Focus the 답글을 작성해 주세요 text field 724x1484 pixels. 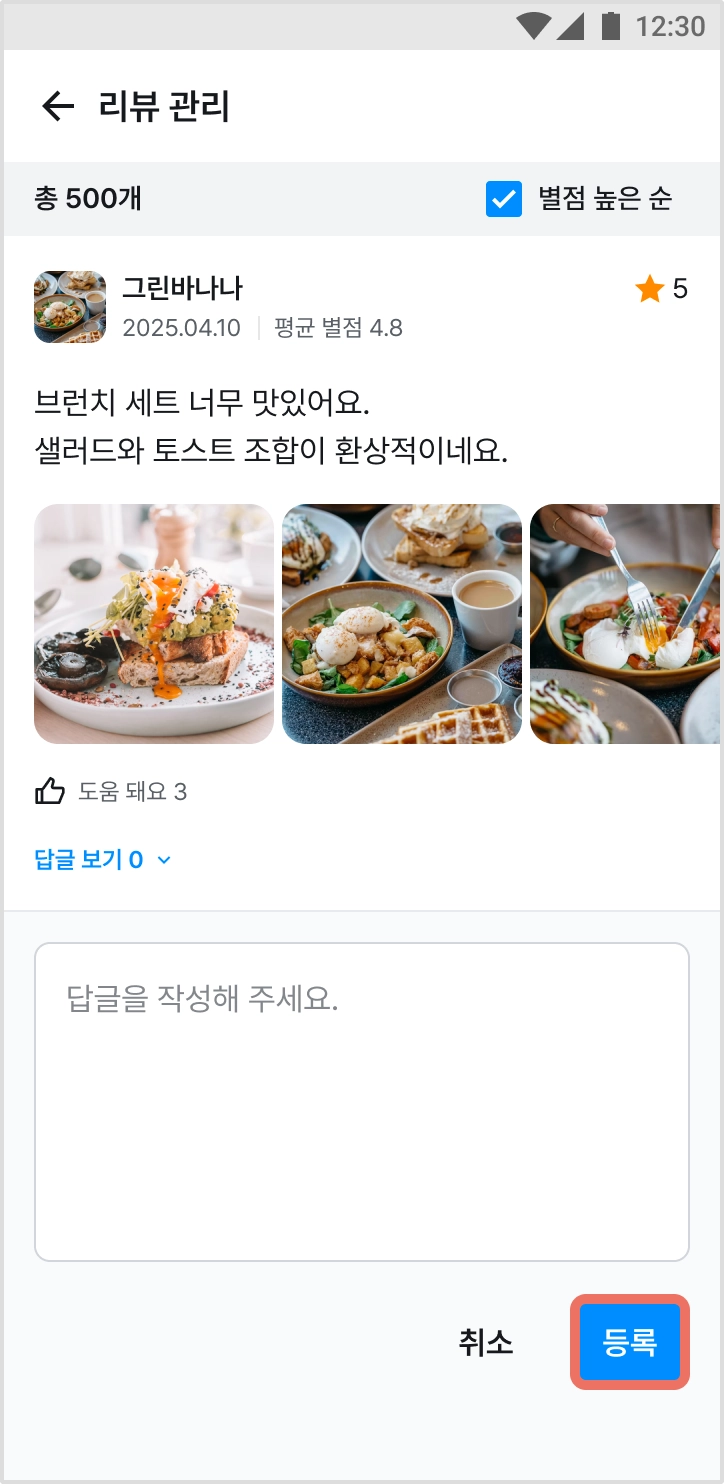[362, 1101]
